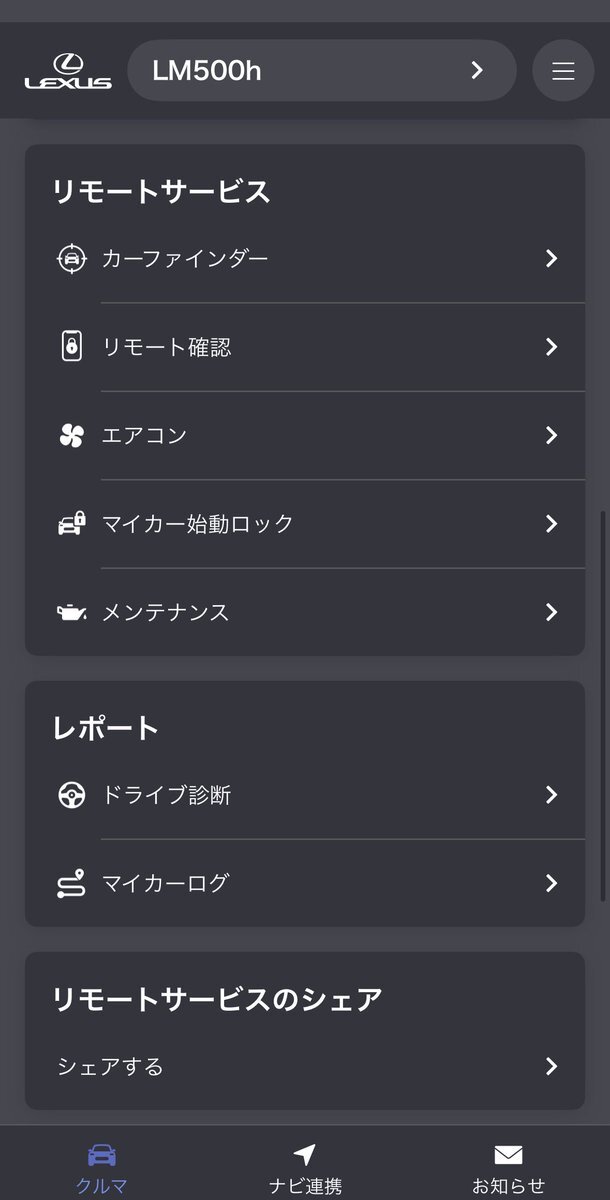This screenshot has width=610, height=1200.
Task: Switch to the ナビ連携 tab
Action: 305,1167
